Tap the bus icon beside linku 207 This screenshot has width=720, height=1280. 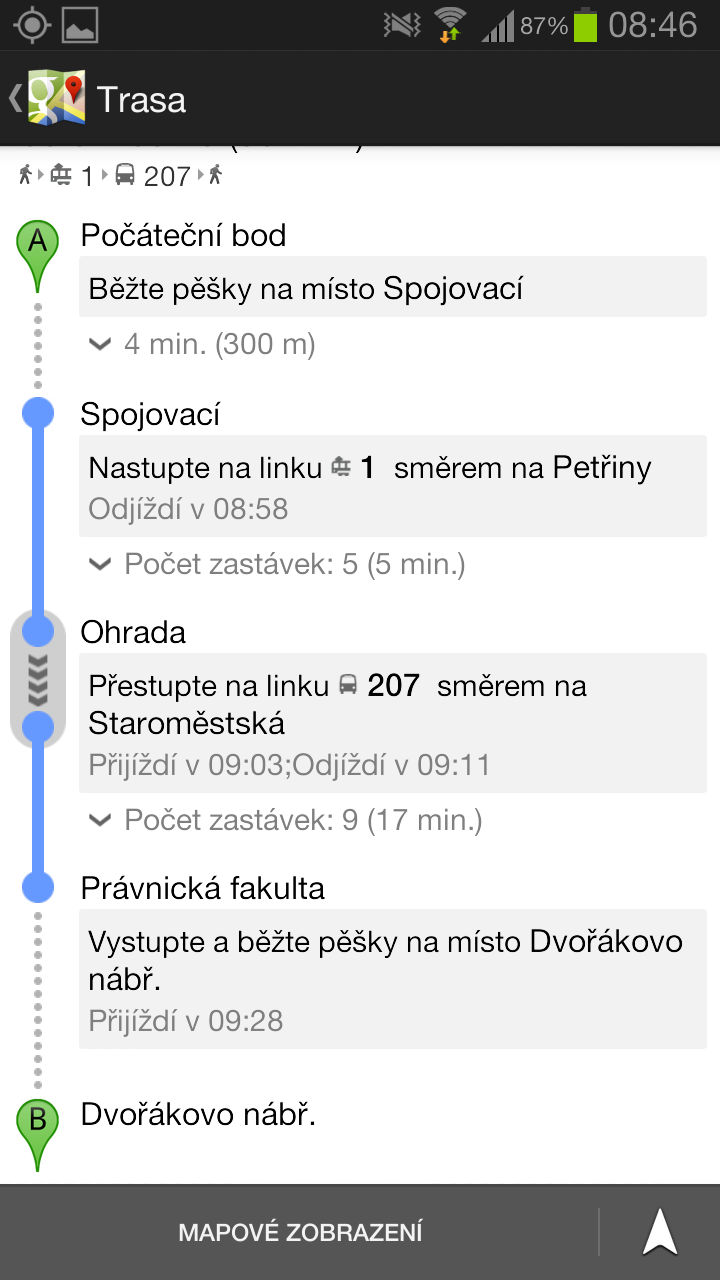point(348,686)
